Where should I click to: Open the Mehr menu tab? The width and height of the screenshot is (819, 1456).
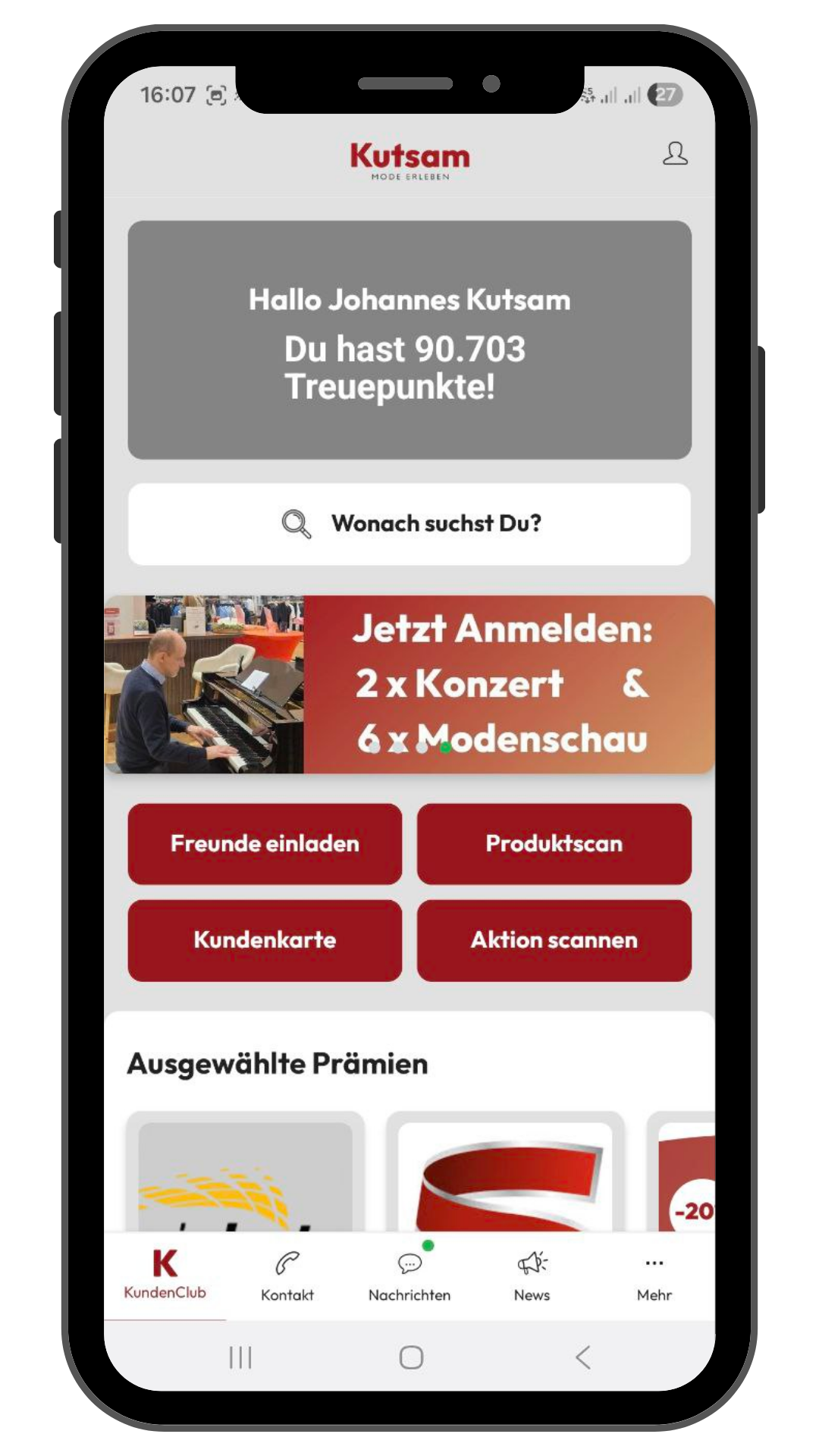coord(654,1276)
